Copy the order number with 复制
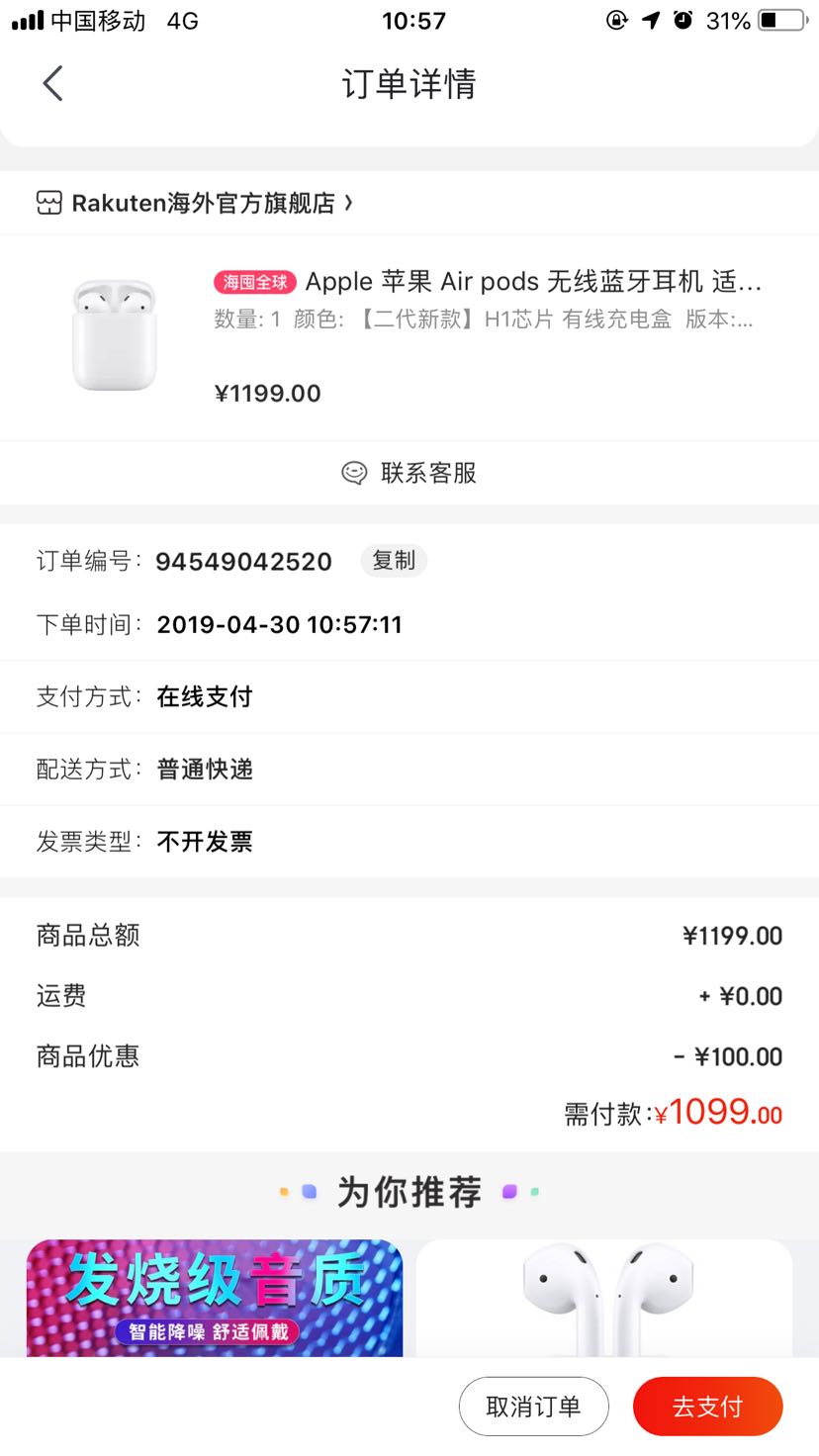The width and height of the screenshot is (819, 1456). (x=393, y=561)
